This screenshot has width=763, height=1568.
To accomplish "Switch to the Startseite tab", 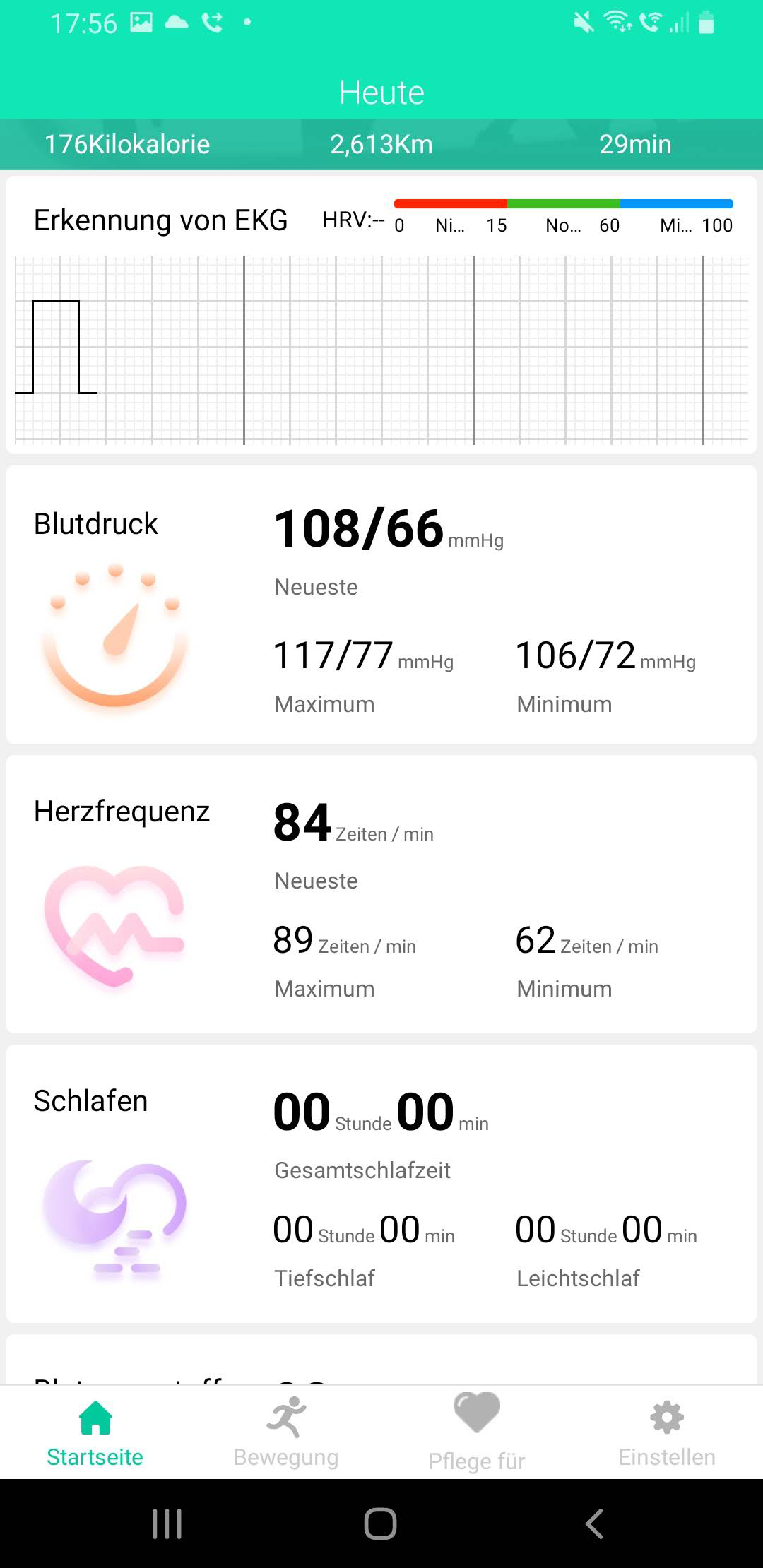I will pyautogui.click(x=95, y=1432).
